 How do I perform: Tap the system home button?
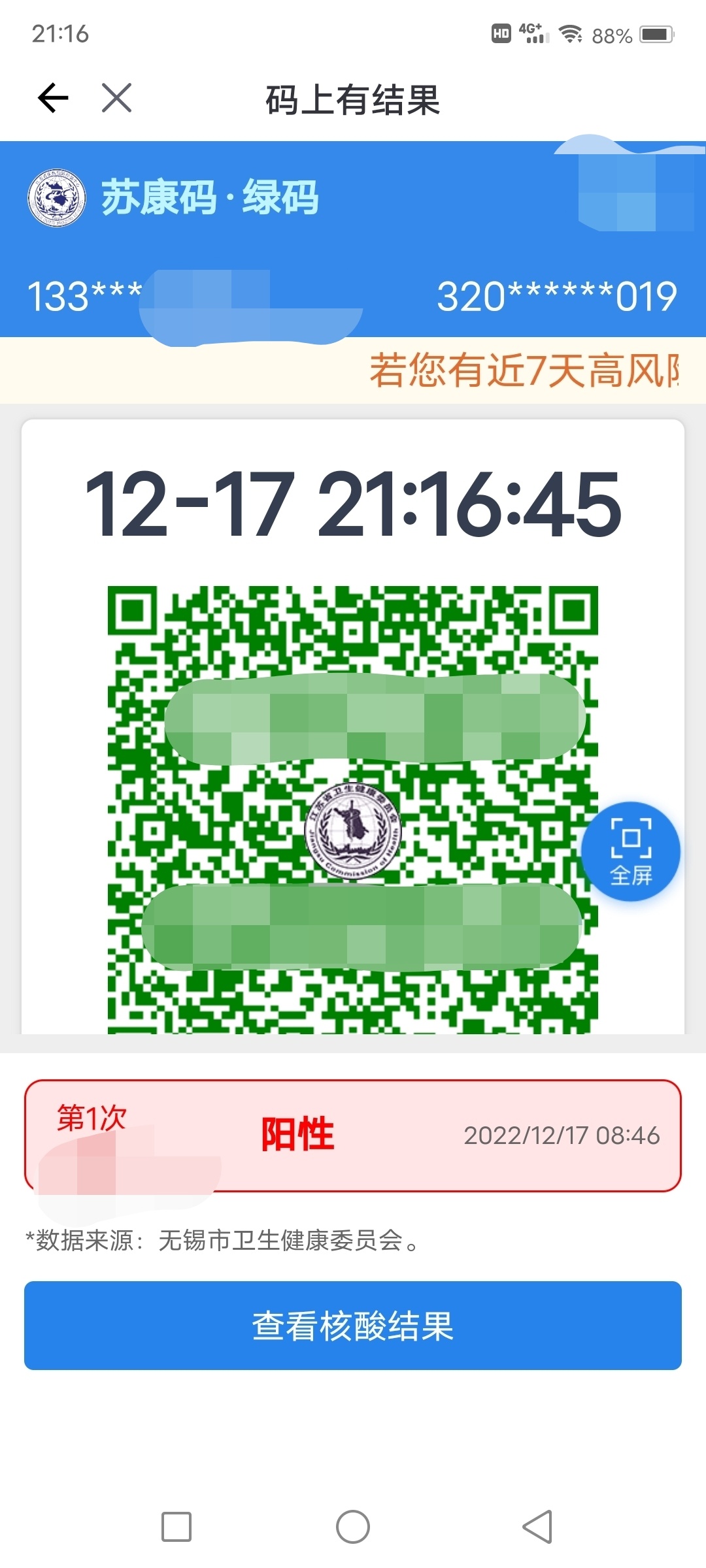click(x=353, y=1527)
